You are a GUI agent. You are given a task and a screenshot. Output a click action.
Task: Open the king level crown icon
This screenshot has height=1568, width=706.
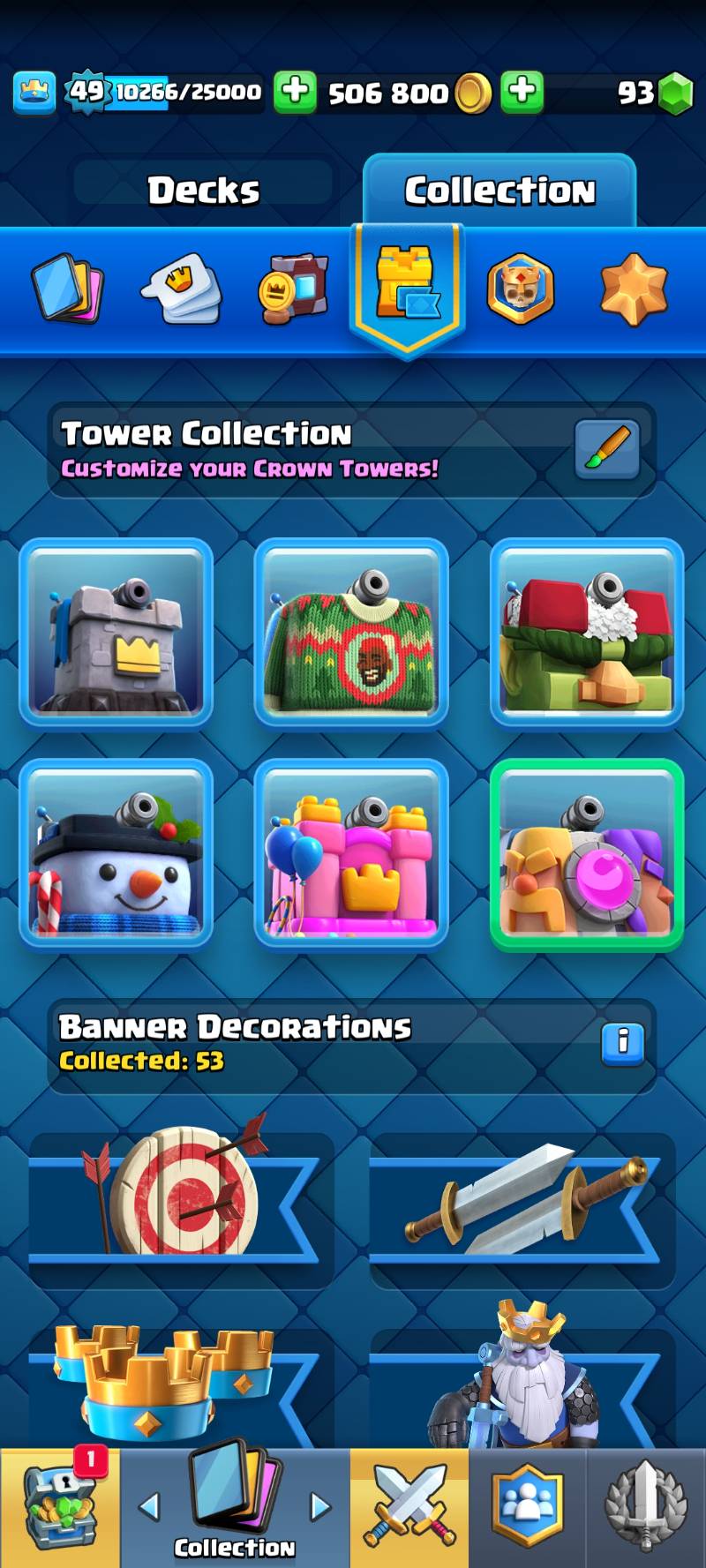34,91
